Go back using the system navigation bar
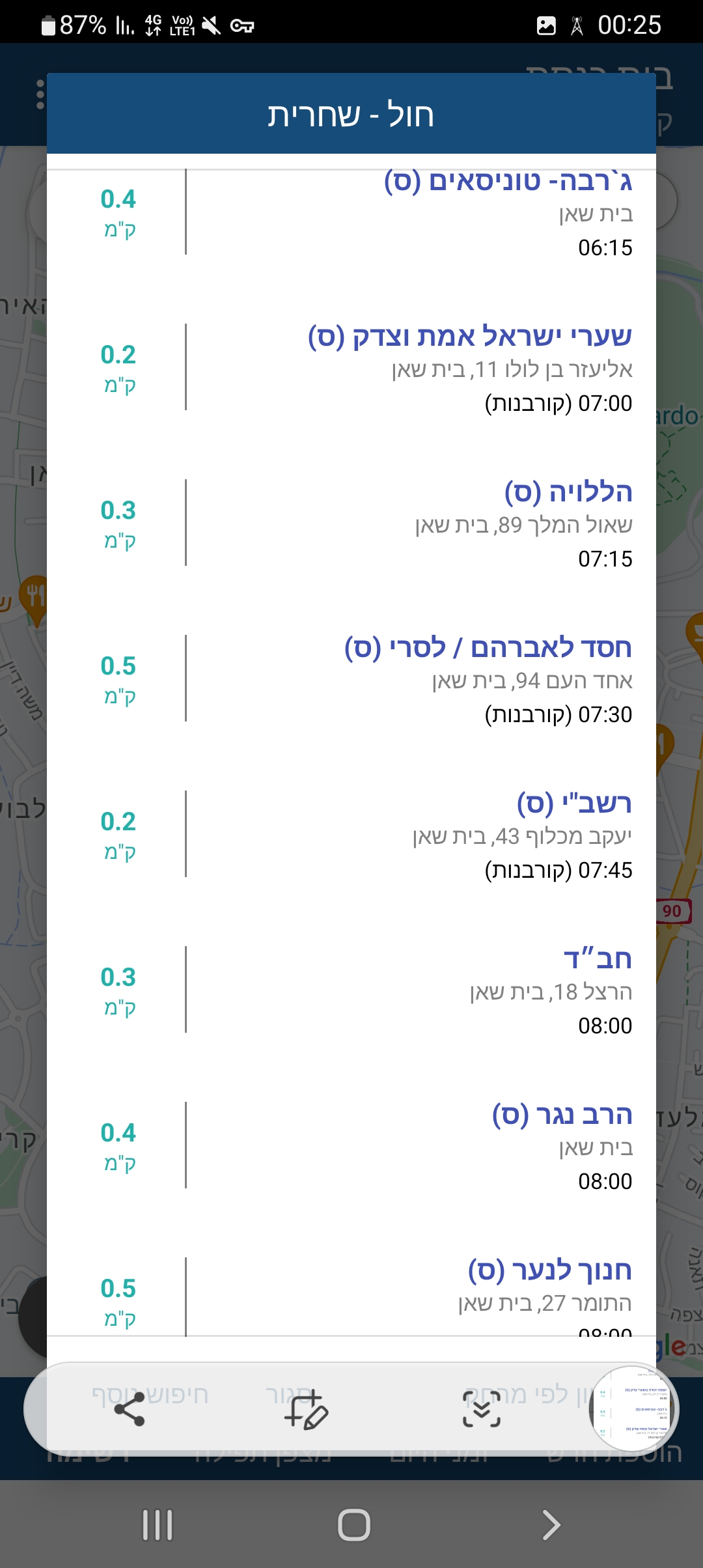The image size is (703, 1568). pos(551,1525)
